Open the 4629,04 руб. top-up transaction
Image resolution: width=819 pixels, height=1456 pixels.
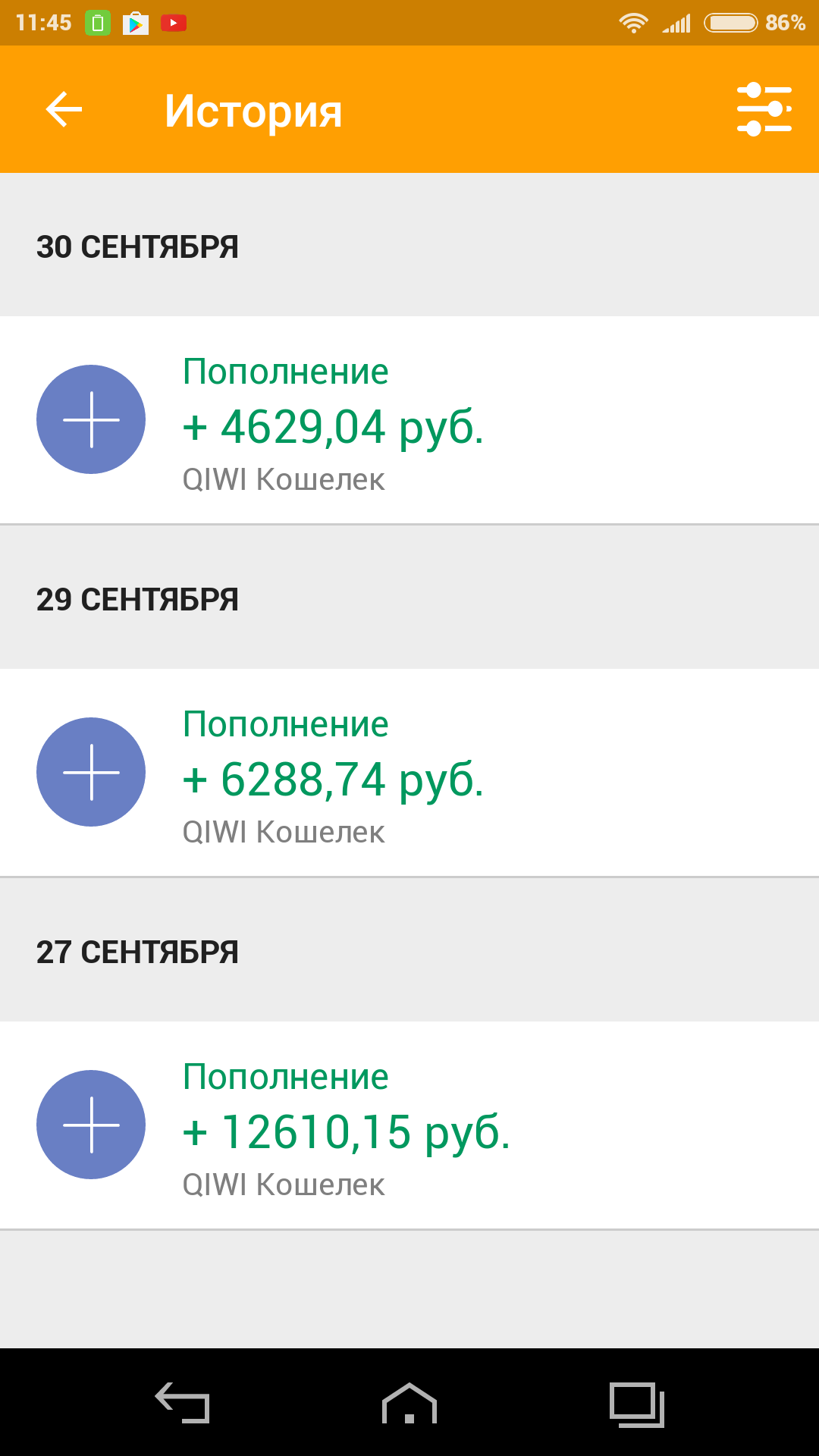(x=409, y=419)
